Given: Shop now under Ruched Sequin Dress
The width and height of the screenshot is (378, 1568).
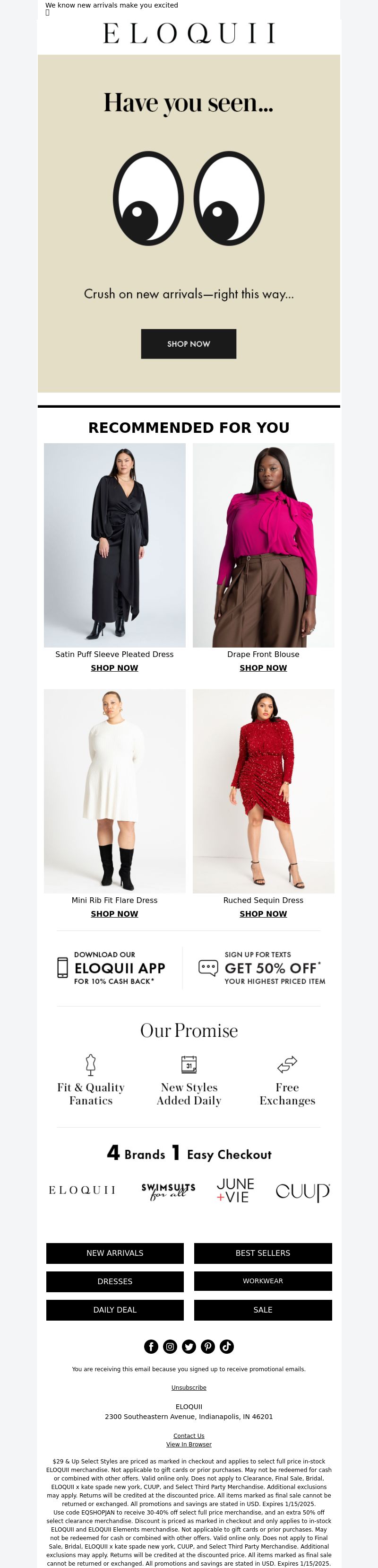Looking at the screenshot, I should click(x=263, y=914).
